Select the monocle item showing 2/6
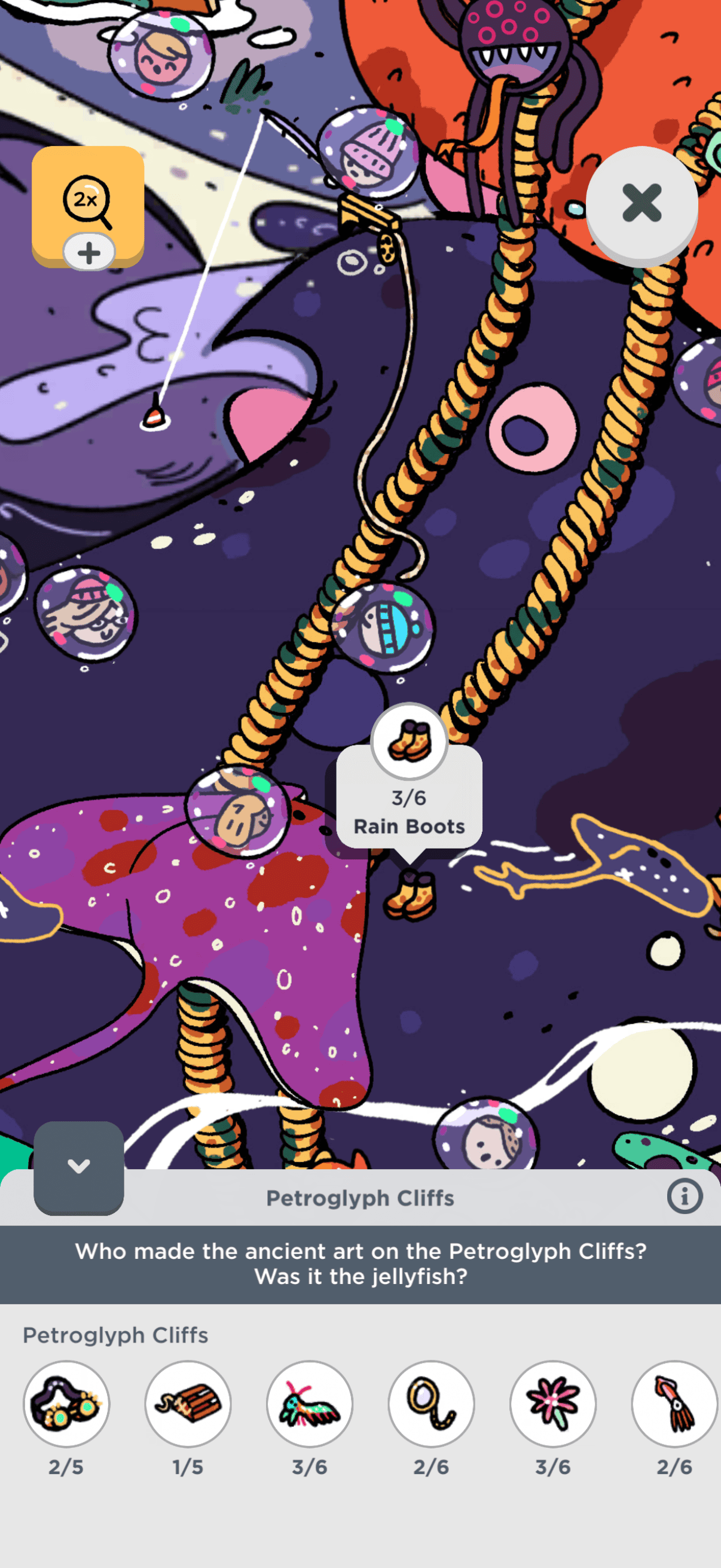 [432, 1403]
